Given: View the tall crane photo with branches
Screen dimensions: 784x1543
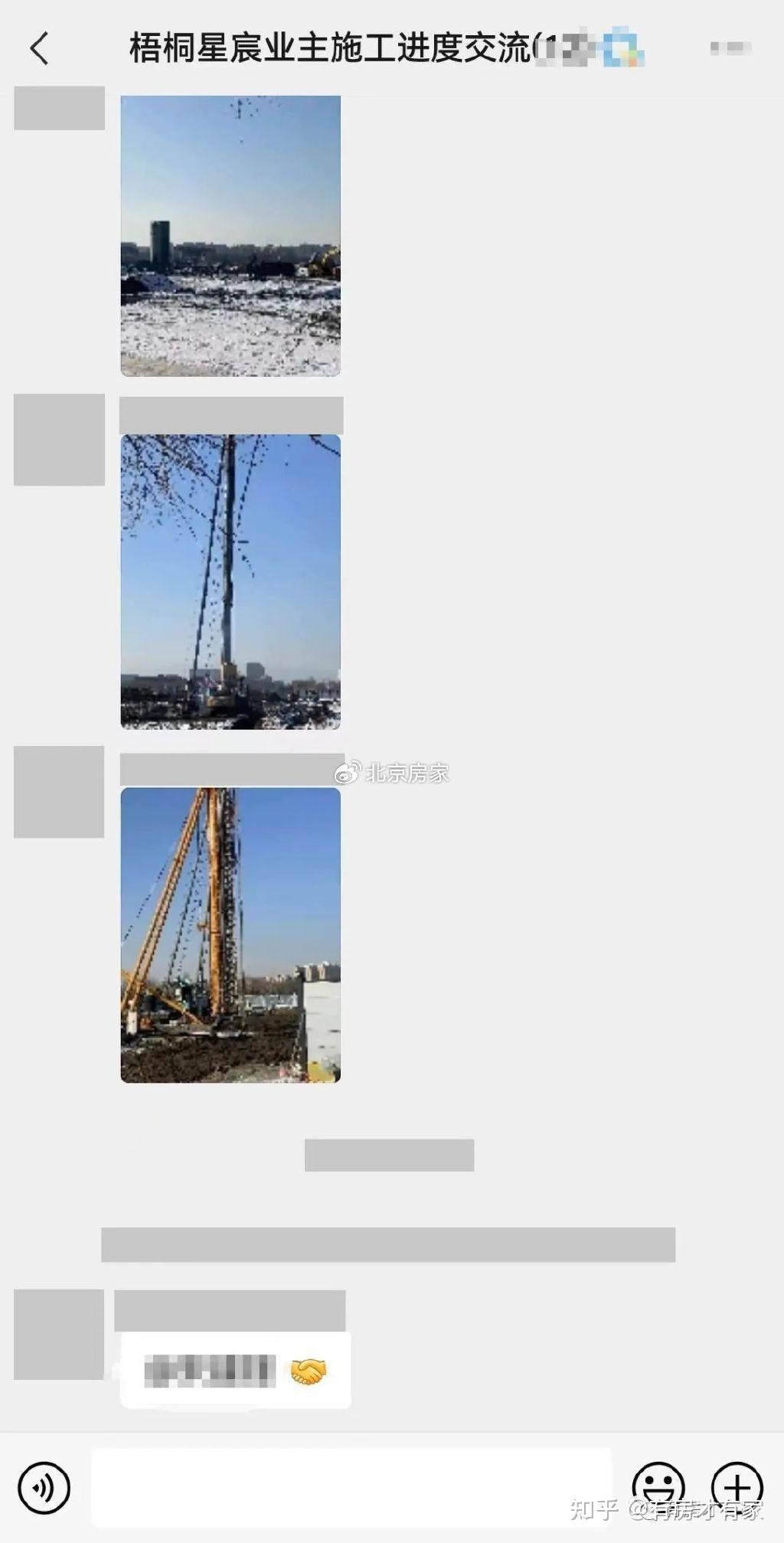Looking at the screenshot, I should pos(230,581).
